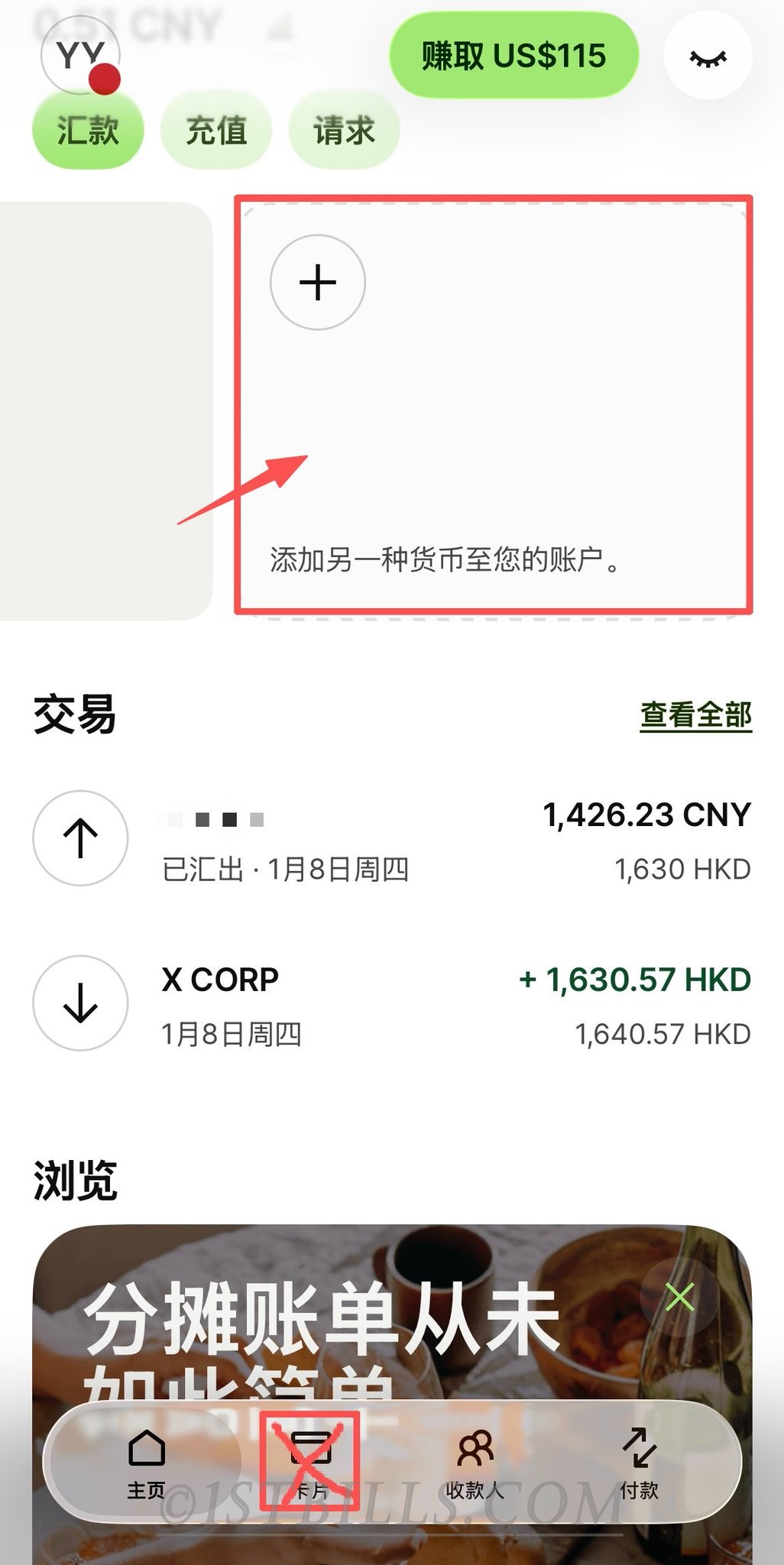Open the 分摊账单 promo card

coord(344,1314)
